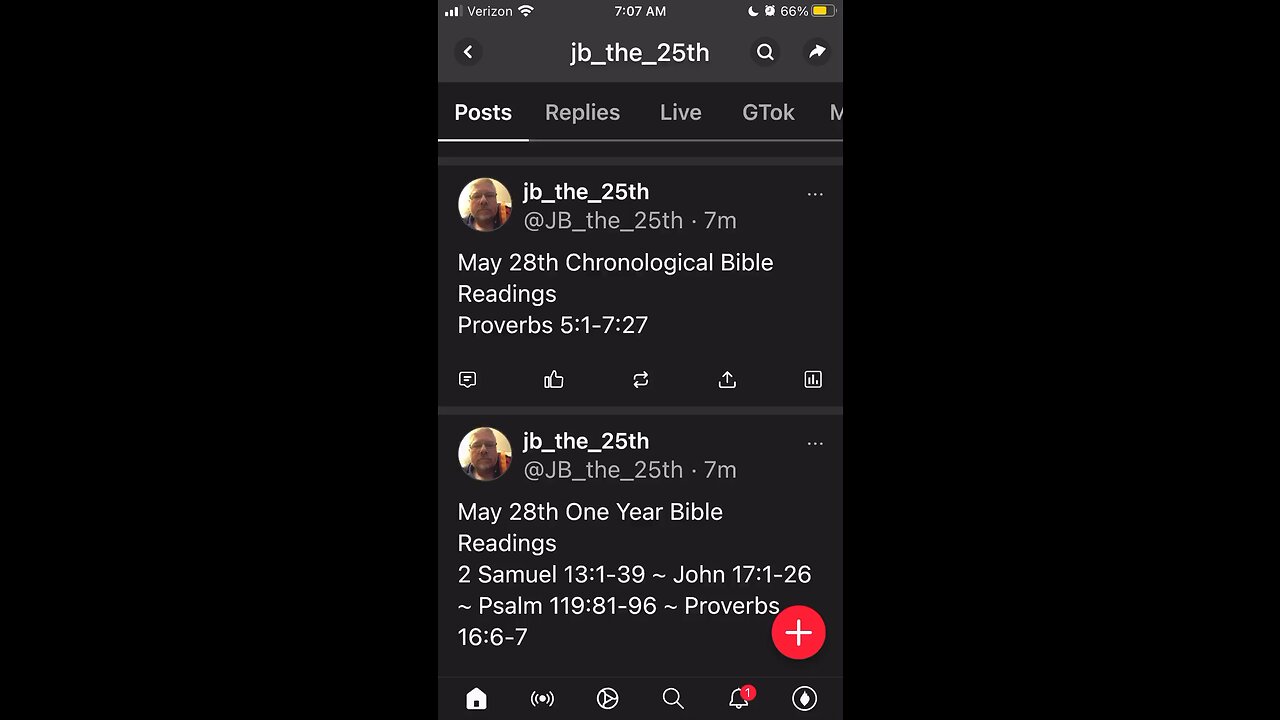Open the GTok tab
This screenshot has width=1280, height=720.
pos(768,113)
